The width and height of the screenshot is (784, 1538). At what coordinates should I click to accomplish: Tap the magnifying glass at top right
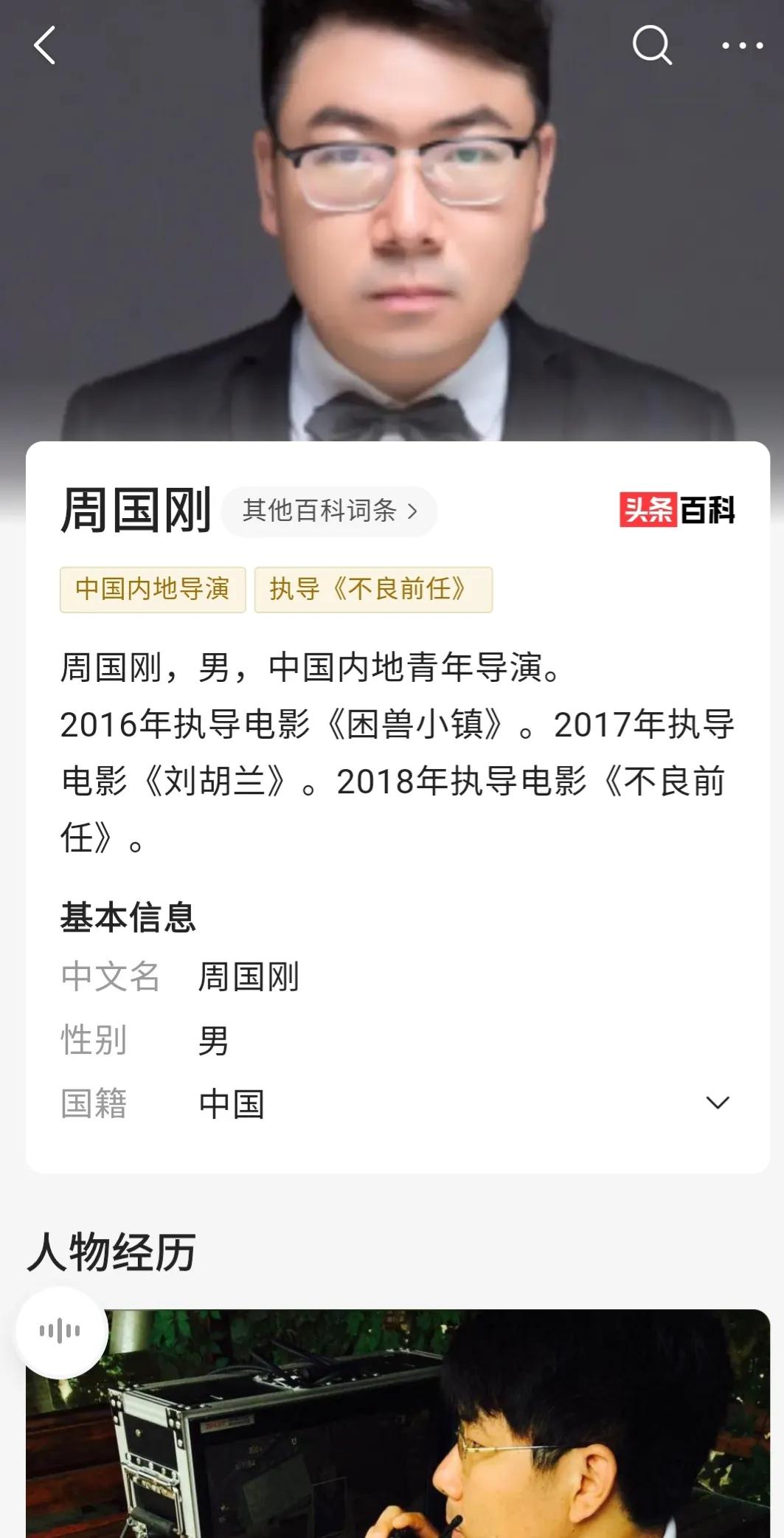pyautogui.click(x=652, y=46)
